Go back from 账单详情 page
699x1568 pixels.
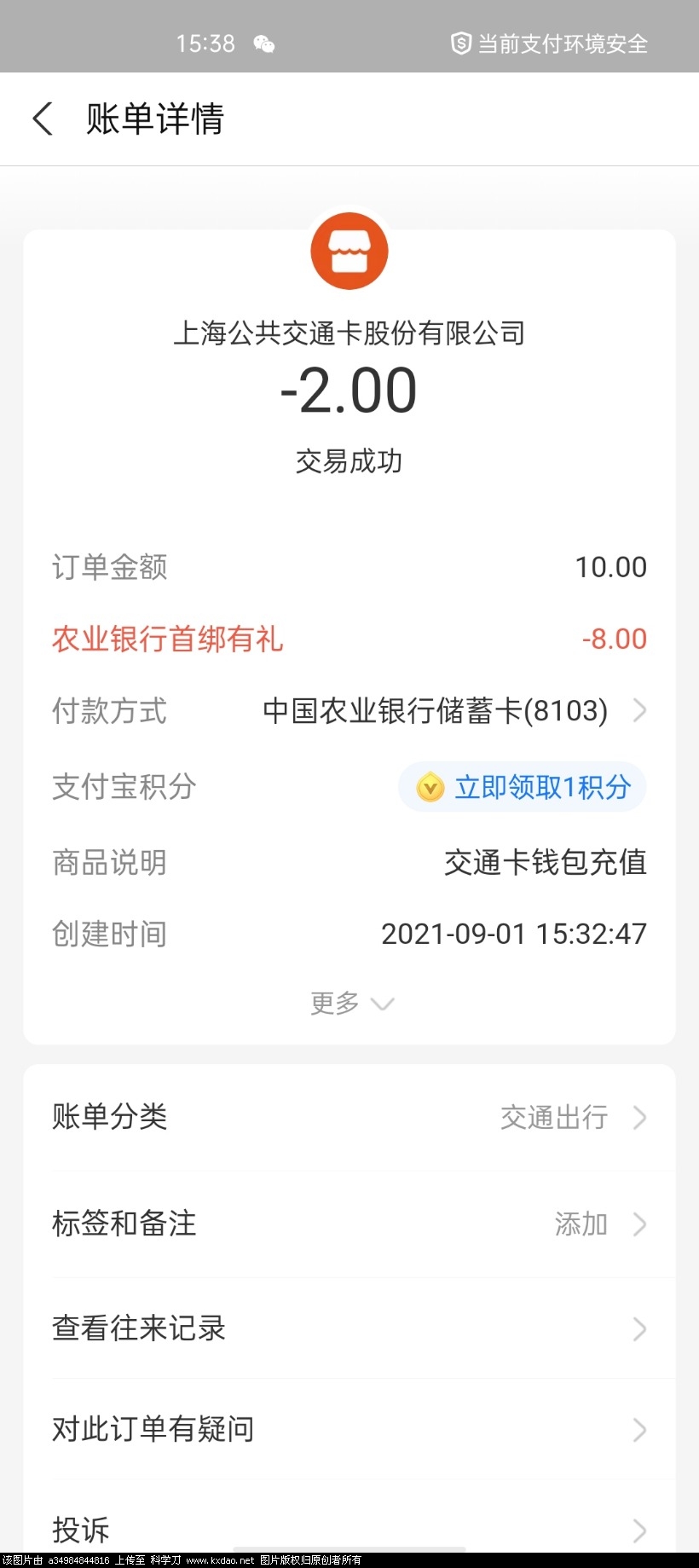click(x=43, y=119)
